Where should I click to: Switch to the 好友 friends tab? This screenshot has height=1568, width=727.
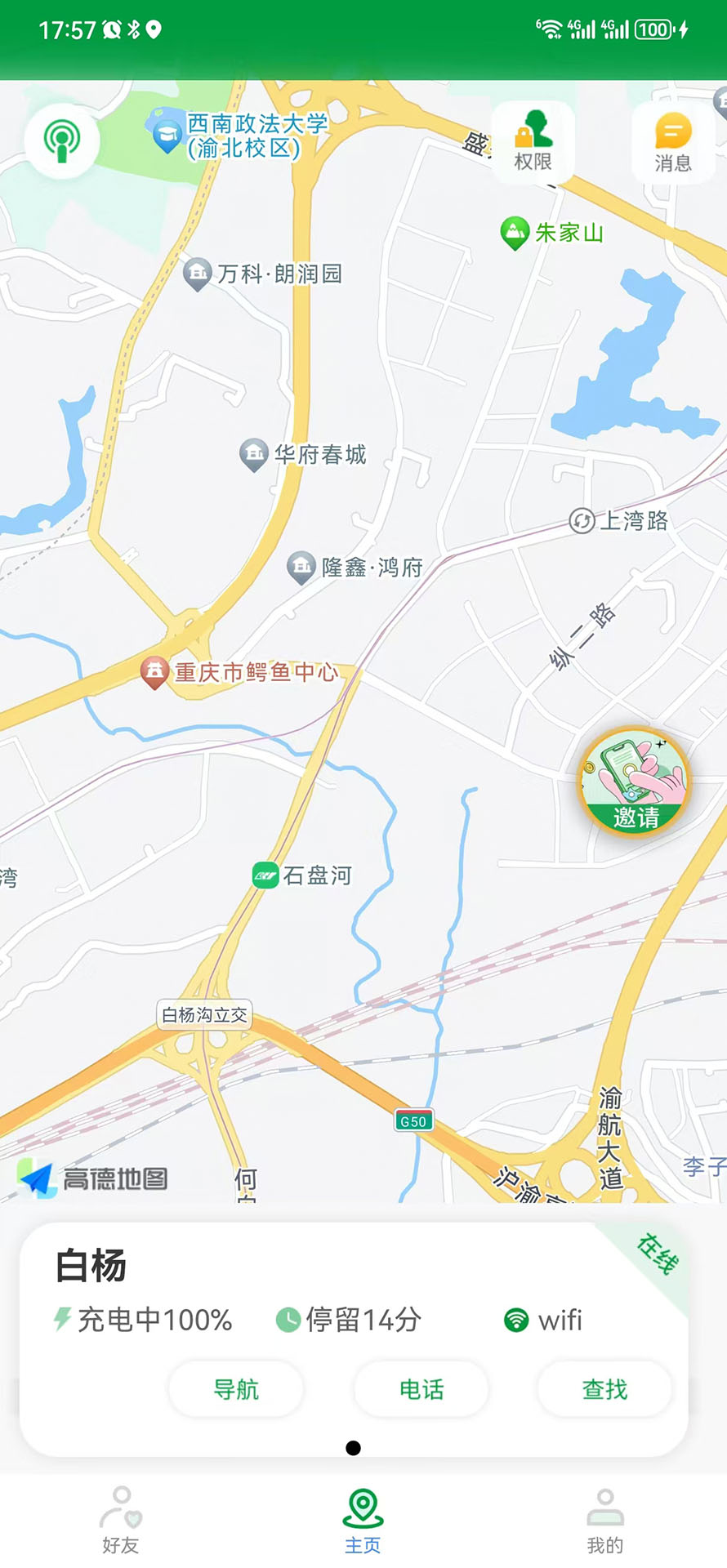click(121, 1521)
